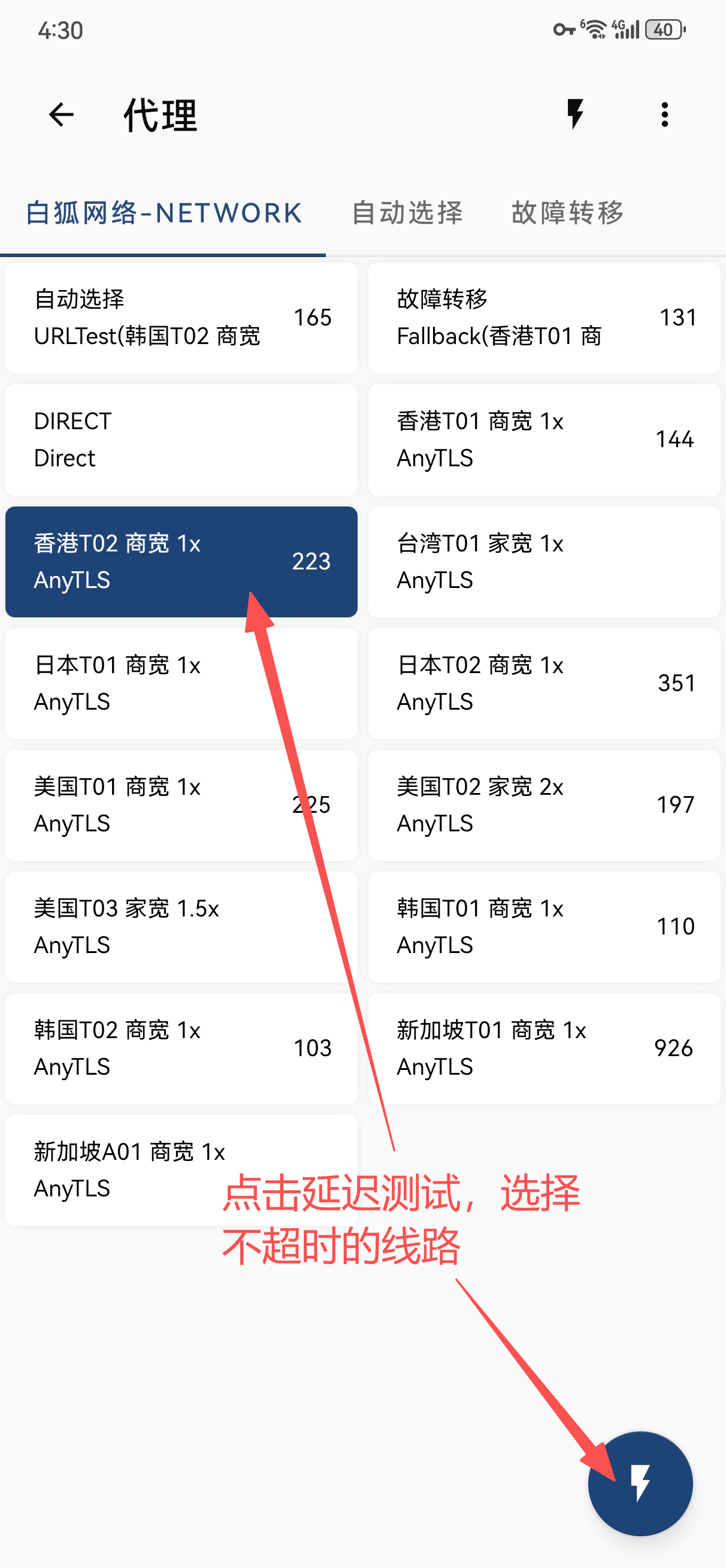This screenshot has height=1568, width=726.
Task: Select the 白狐网络-NETWORK tab
Action: [164, 213]
